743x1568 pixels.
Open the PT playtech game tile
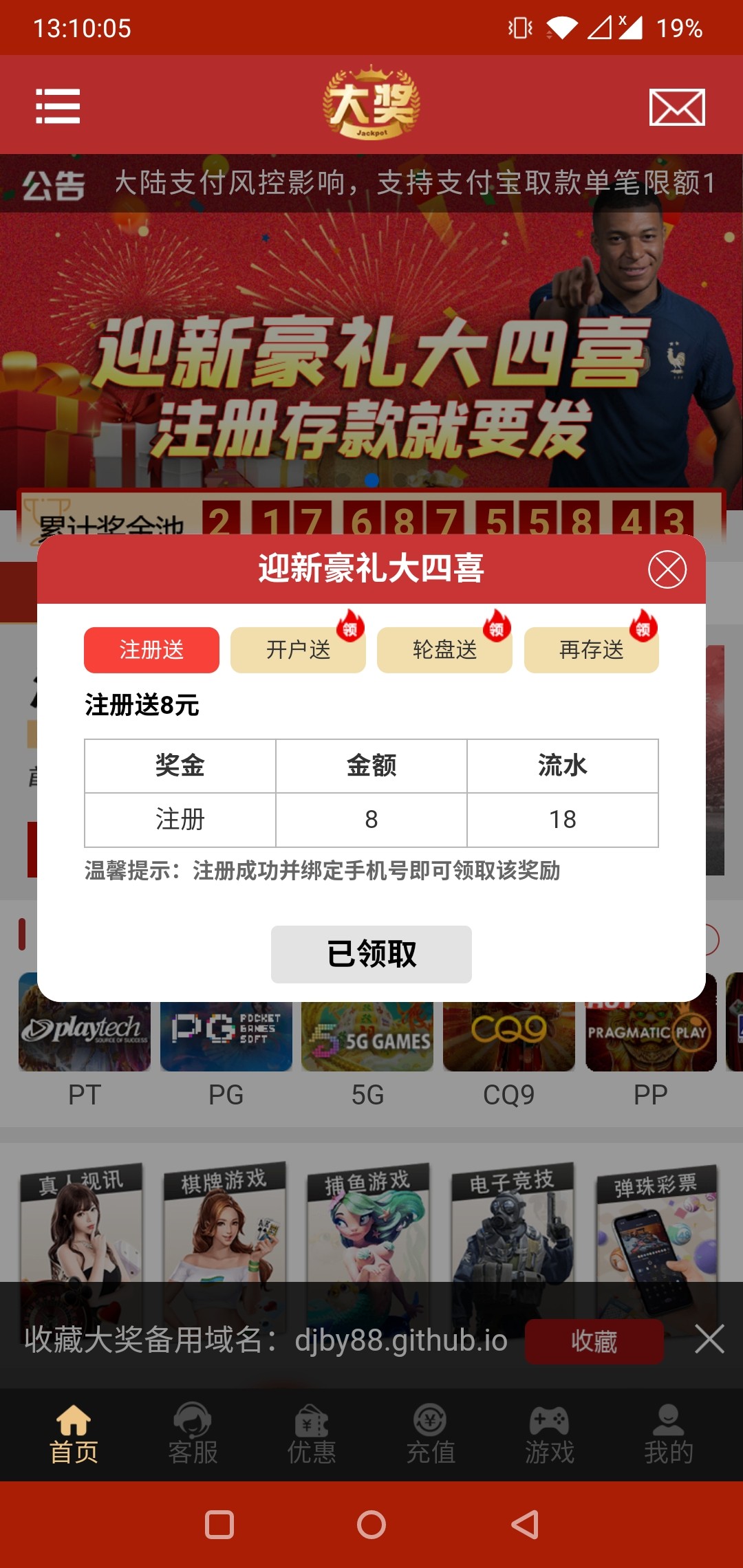85,1038
